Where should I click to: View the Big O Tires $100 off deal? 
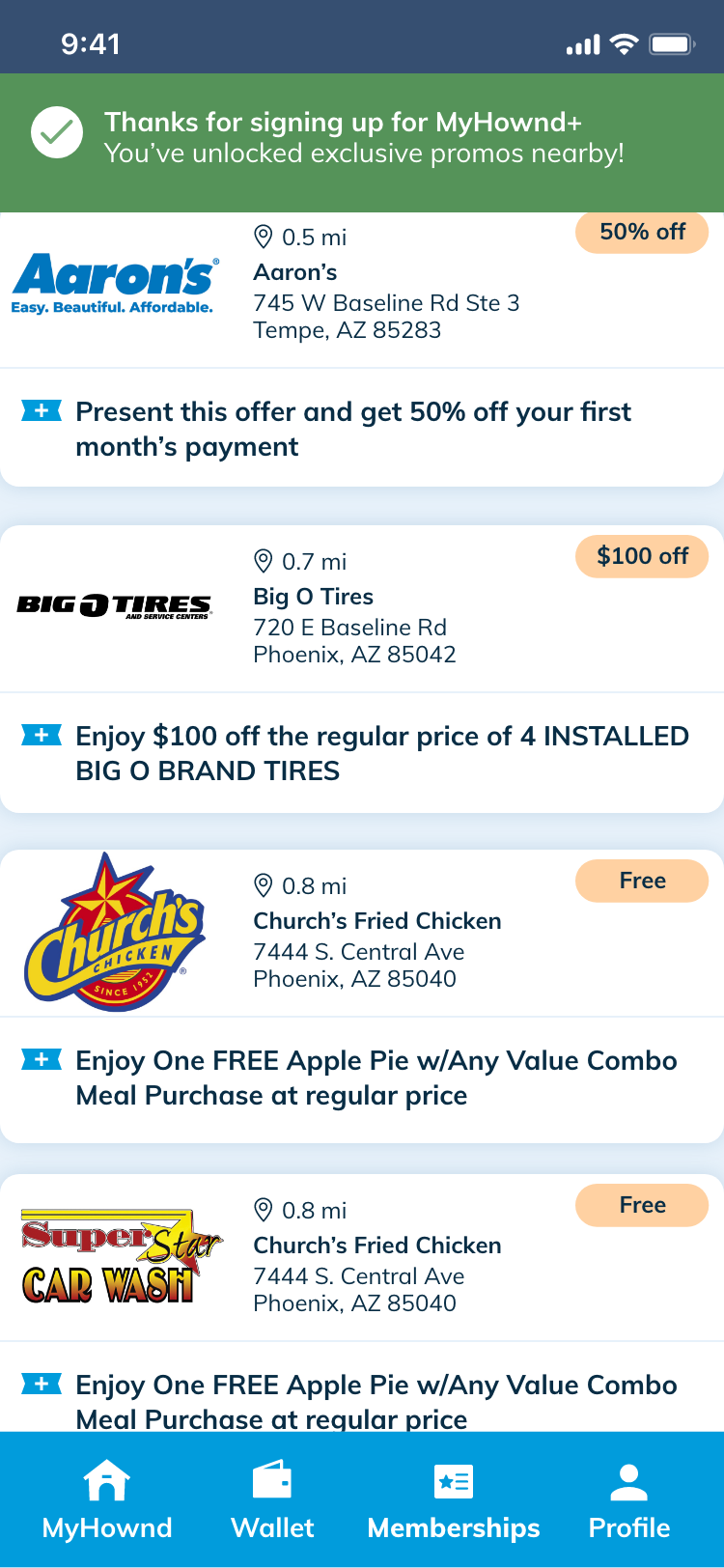[362, 668]
